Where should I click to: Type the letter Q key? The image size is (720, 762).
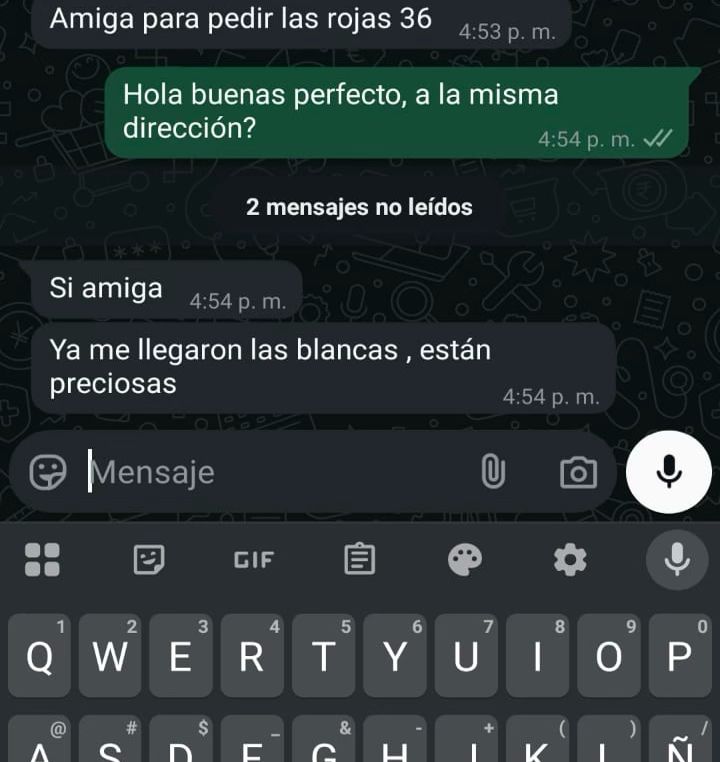pos(40,656)
